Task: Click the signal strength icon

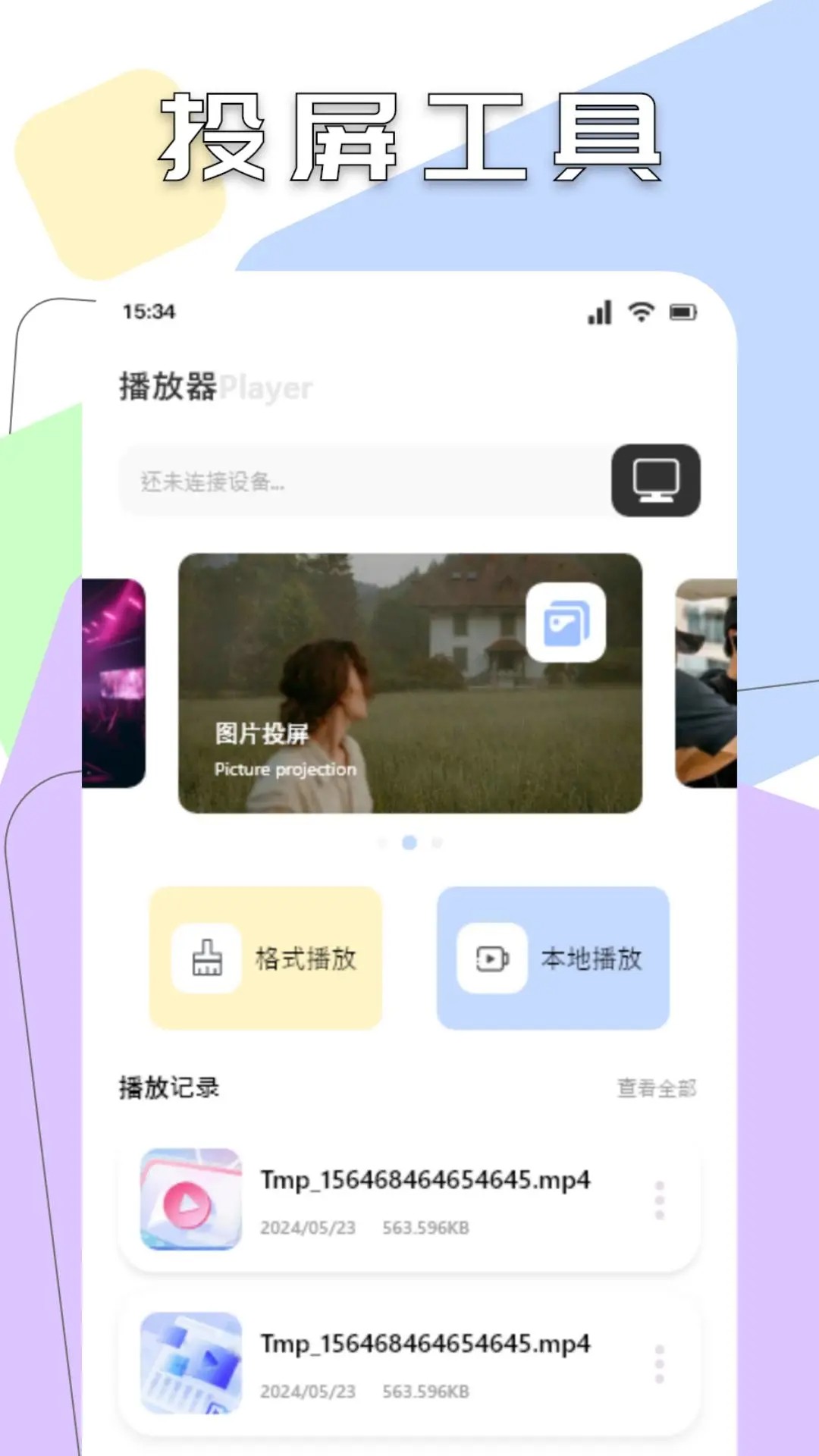Action: (x=599, y=311)
